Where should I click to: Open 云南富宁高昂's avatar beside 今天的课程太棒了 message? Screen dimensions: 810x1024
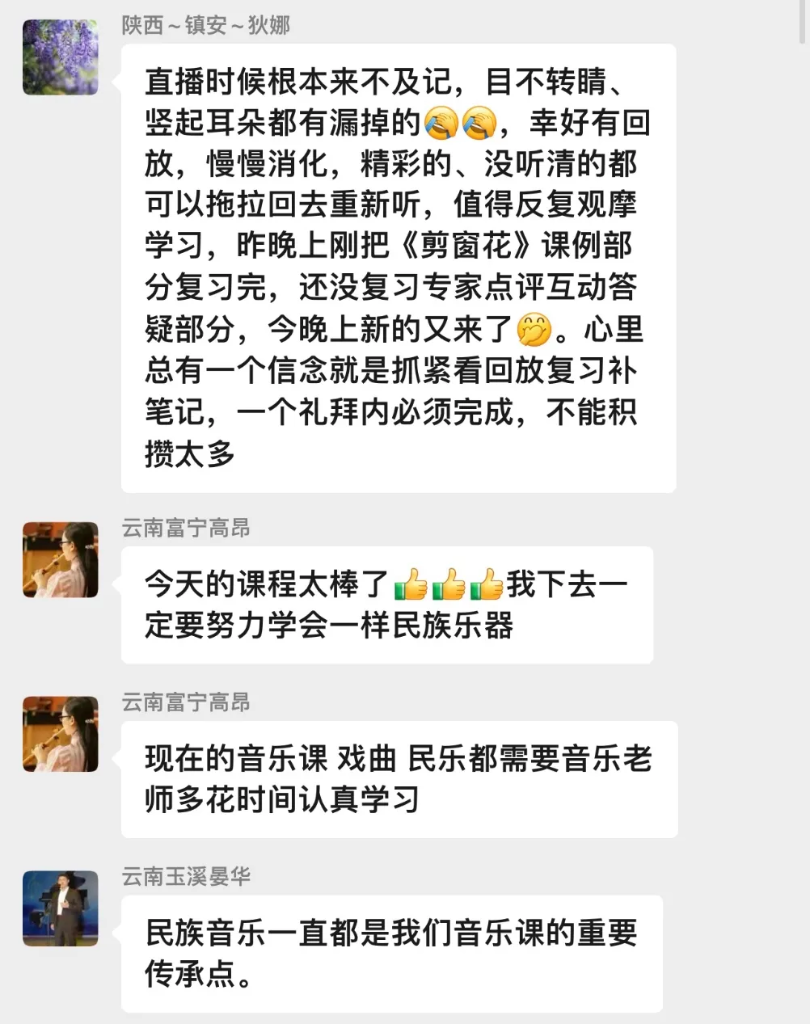[x=60, y=560]
